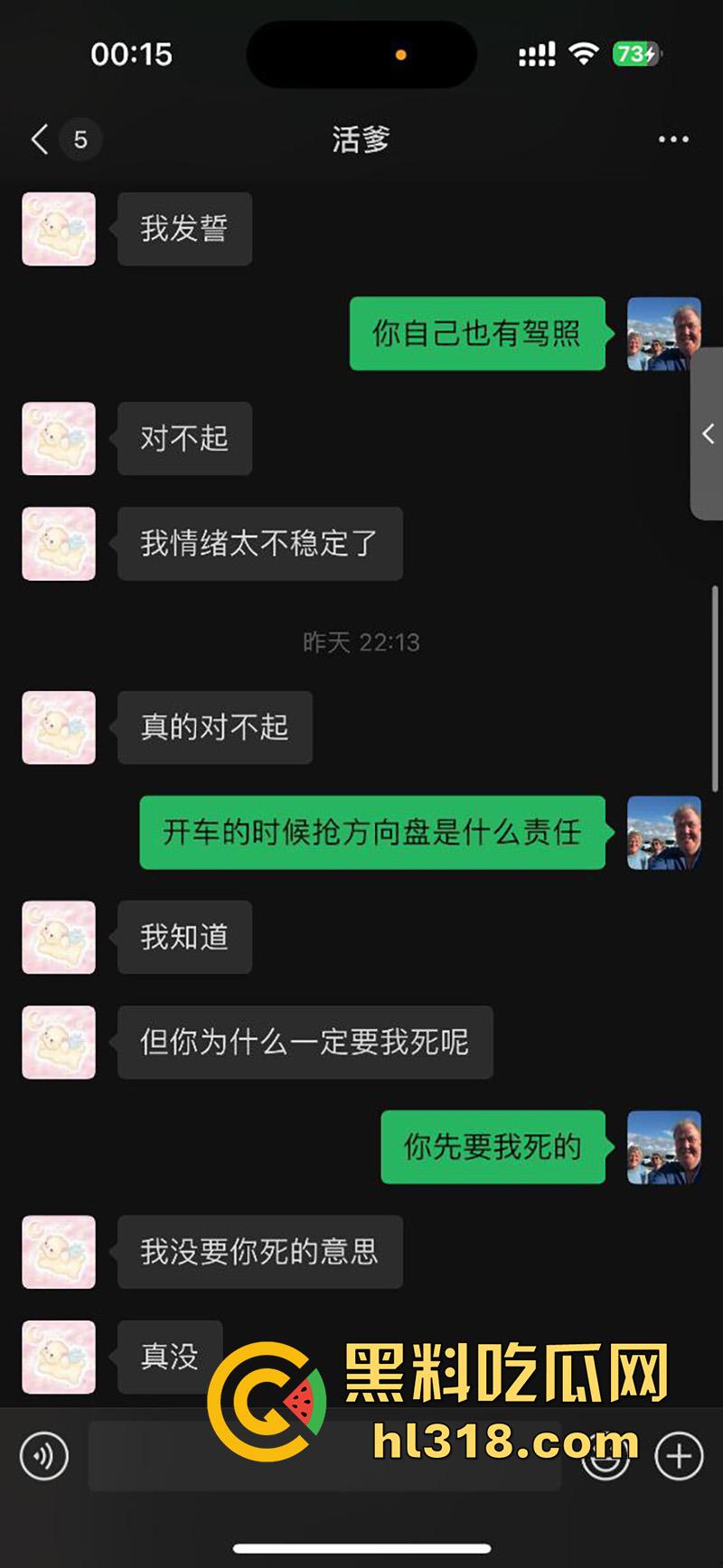
Task: Tap your own profile photo avatar
Action: coord(663,334)
